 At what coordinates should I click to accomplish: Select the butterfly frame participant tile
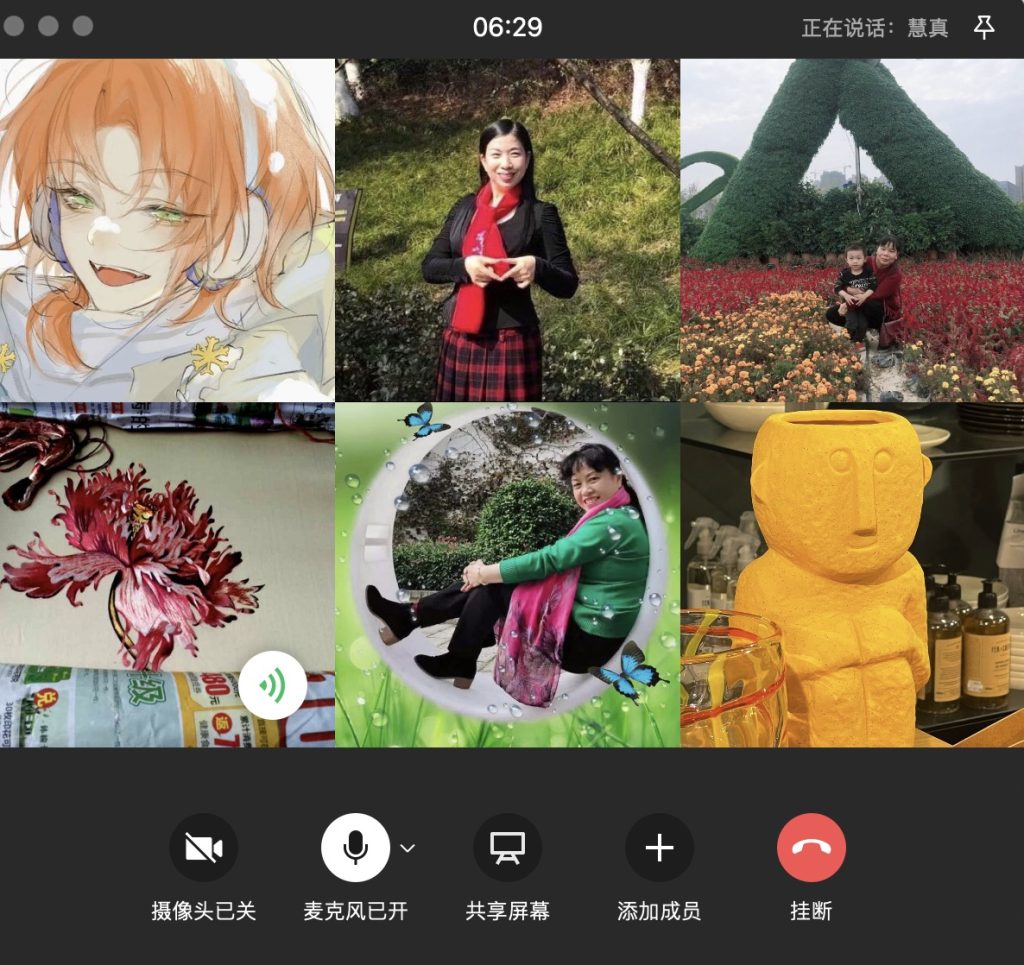pos(507,575)
